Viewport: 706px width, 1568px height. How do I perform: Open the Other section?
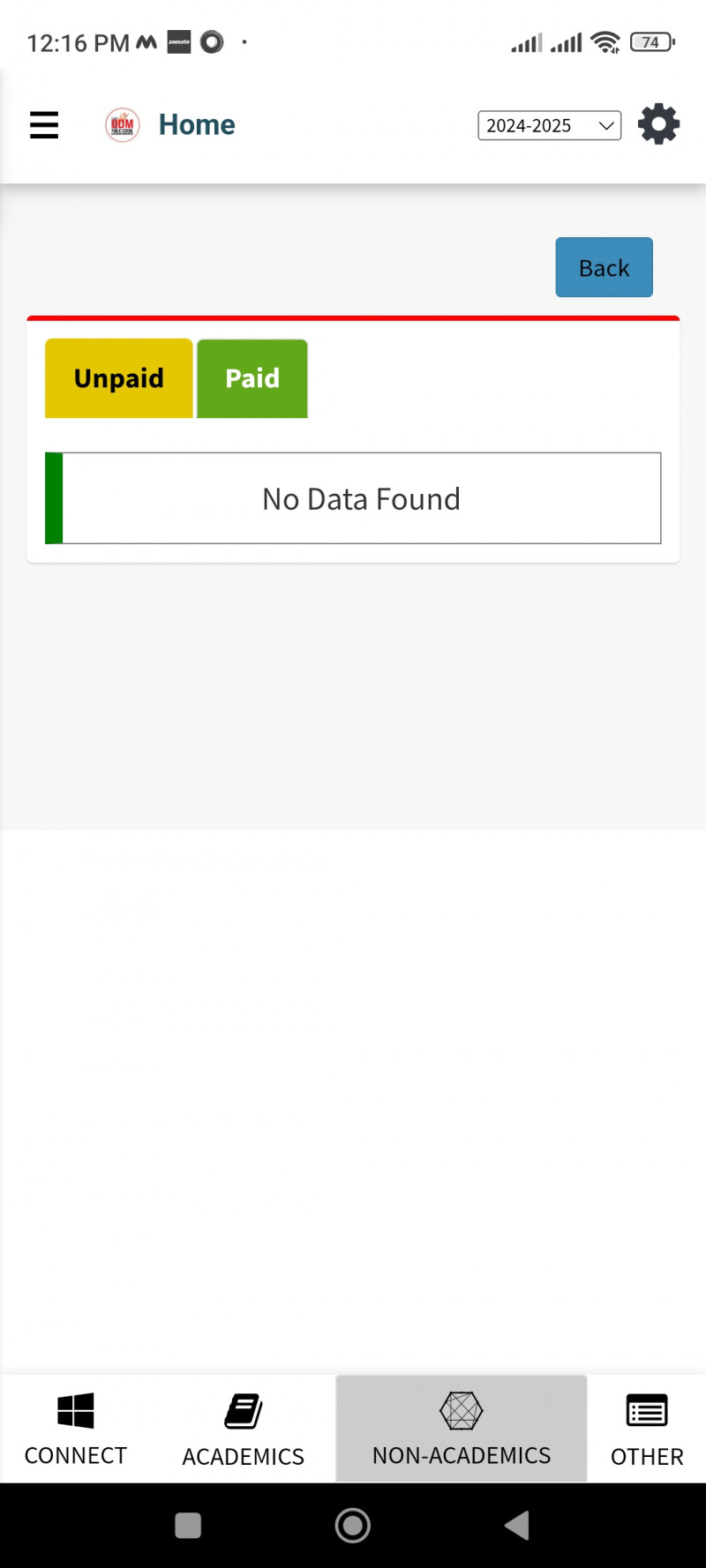coord(647,1429)
